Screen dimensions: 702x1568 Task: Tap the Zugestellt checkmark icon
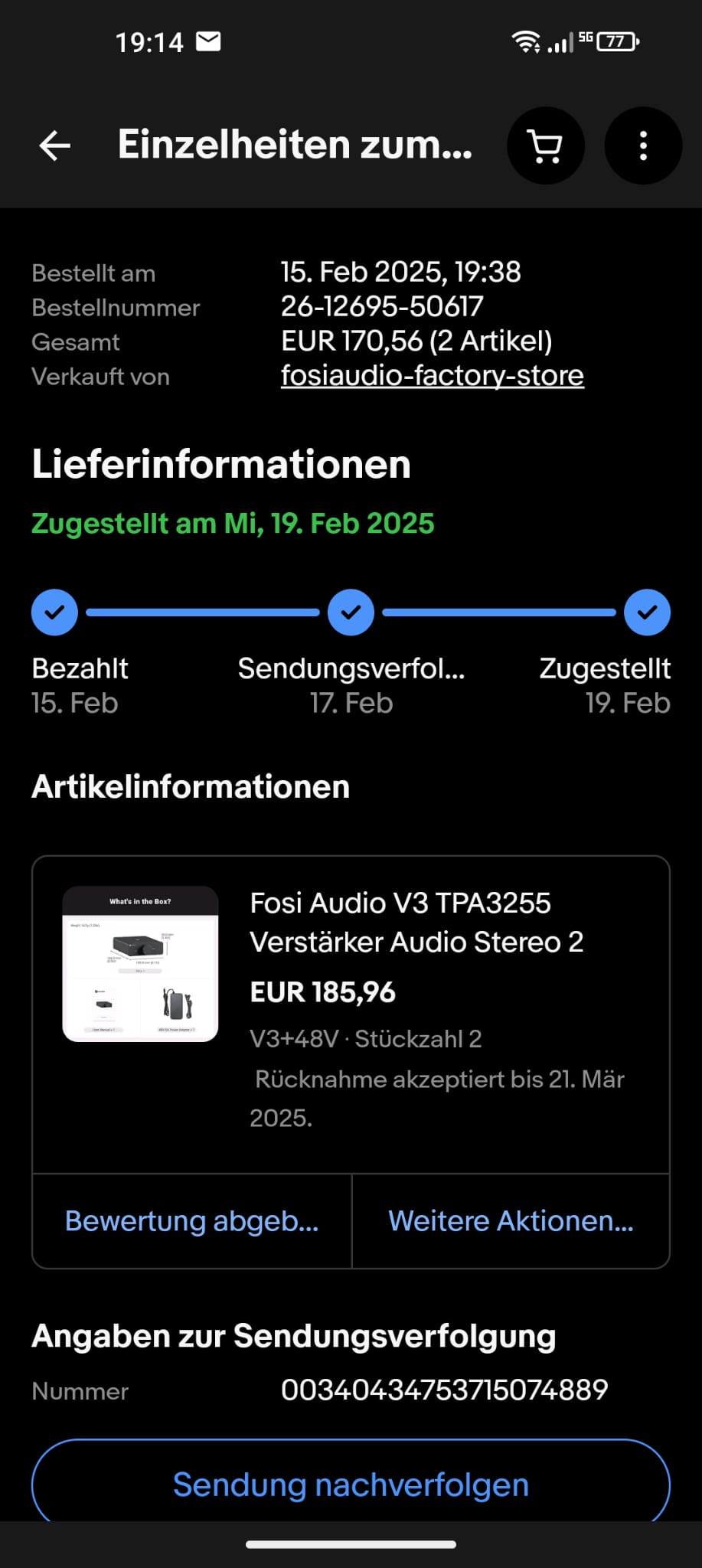(x=647, y=612)
